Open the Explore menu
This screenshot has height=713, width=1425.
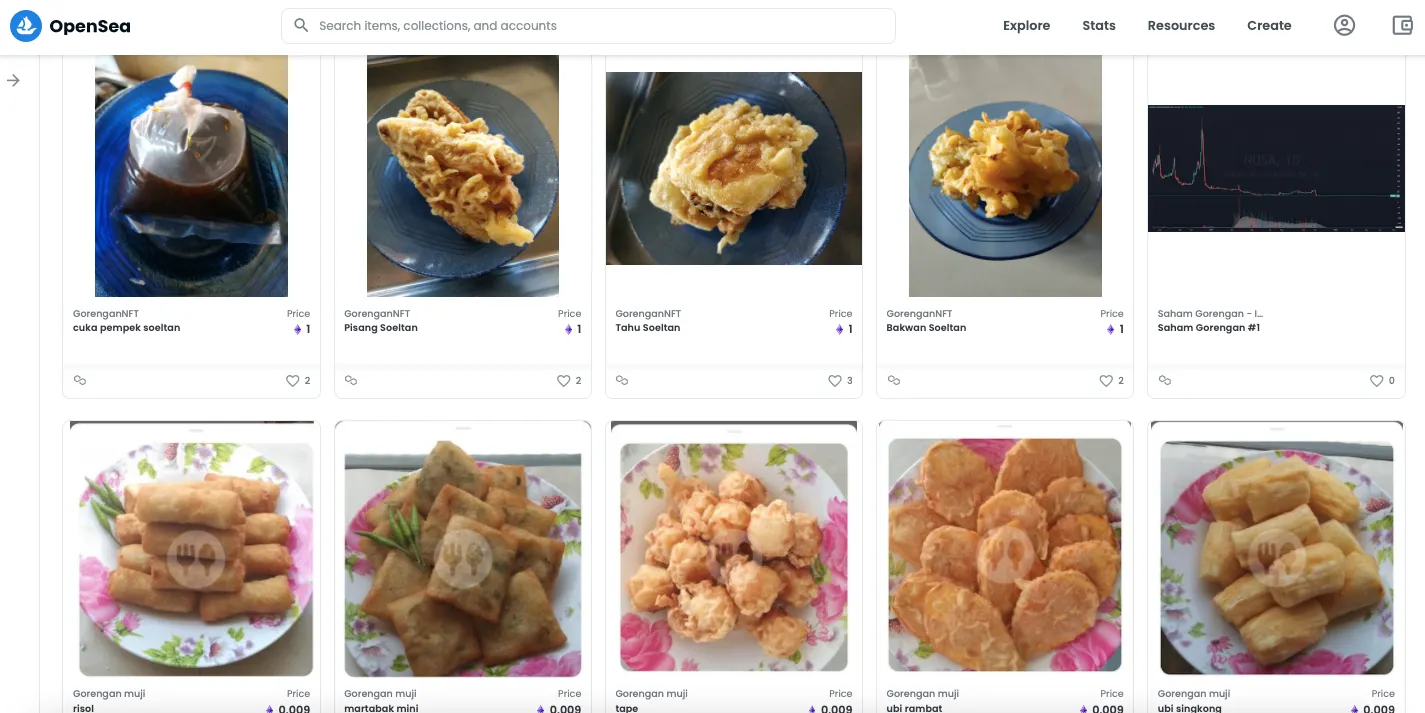1026,26
